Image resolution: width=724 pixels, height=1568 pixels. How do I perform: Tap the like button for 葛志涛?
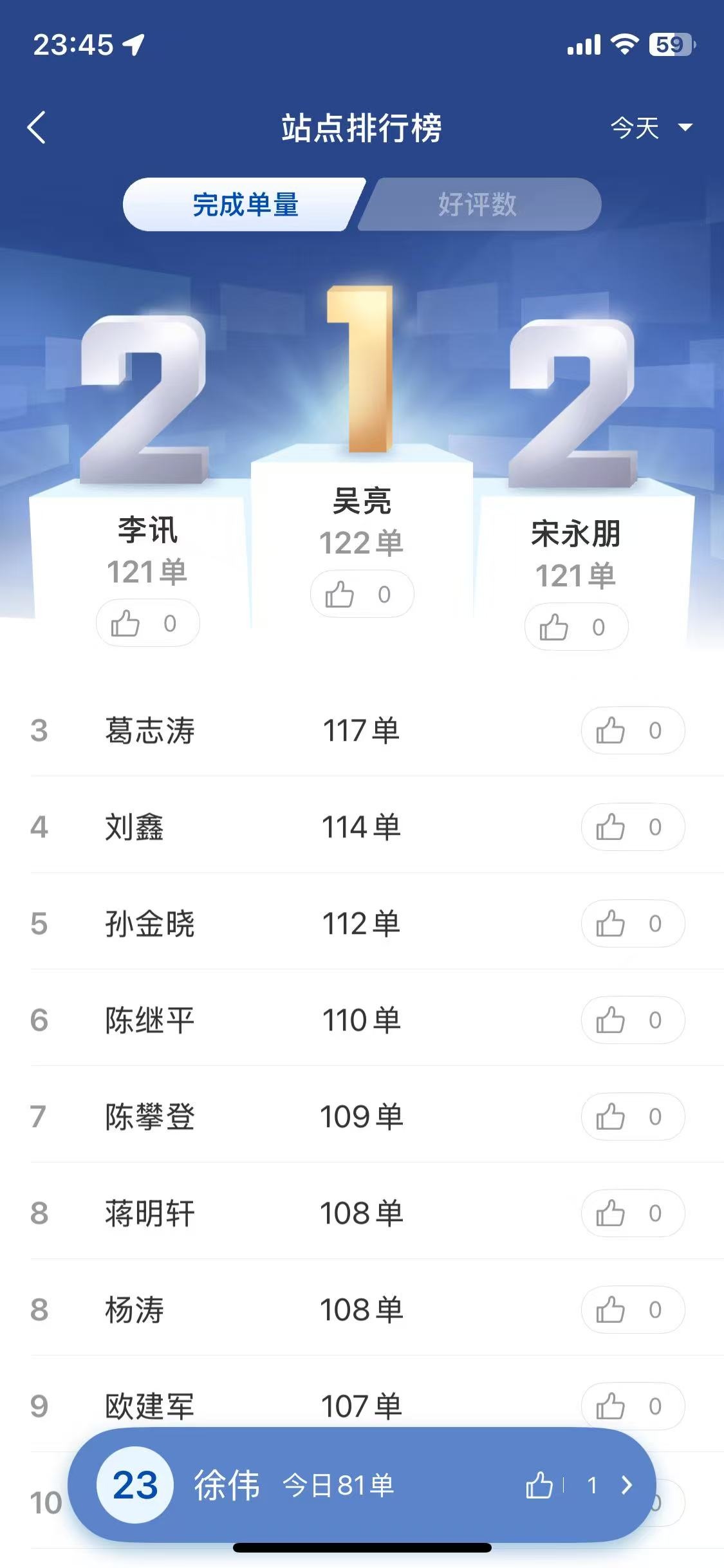[x=632, y=731]
